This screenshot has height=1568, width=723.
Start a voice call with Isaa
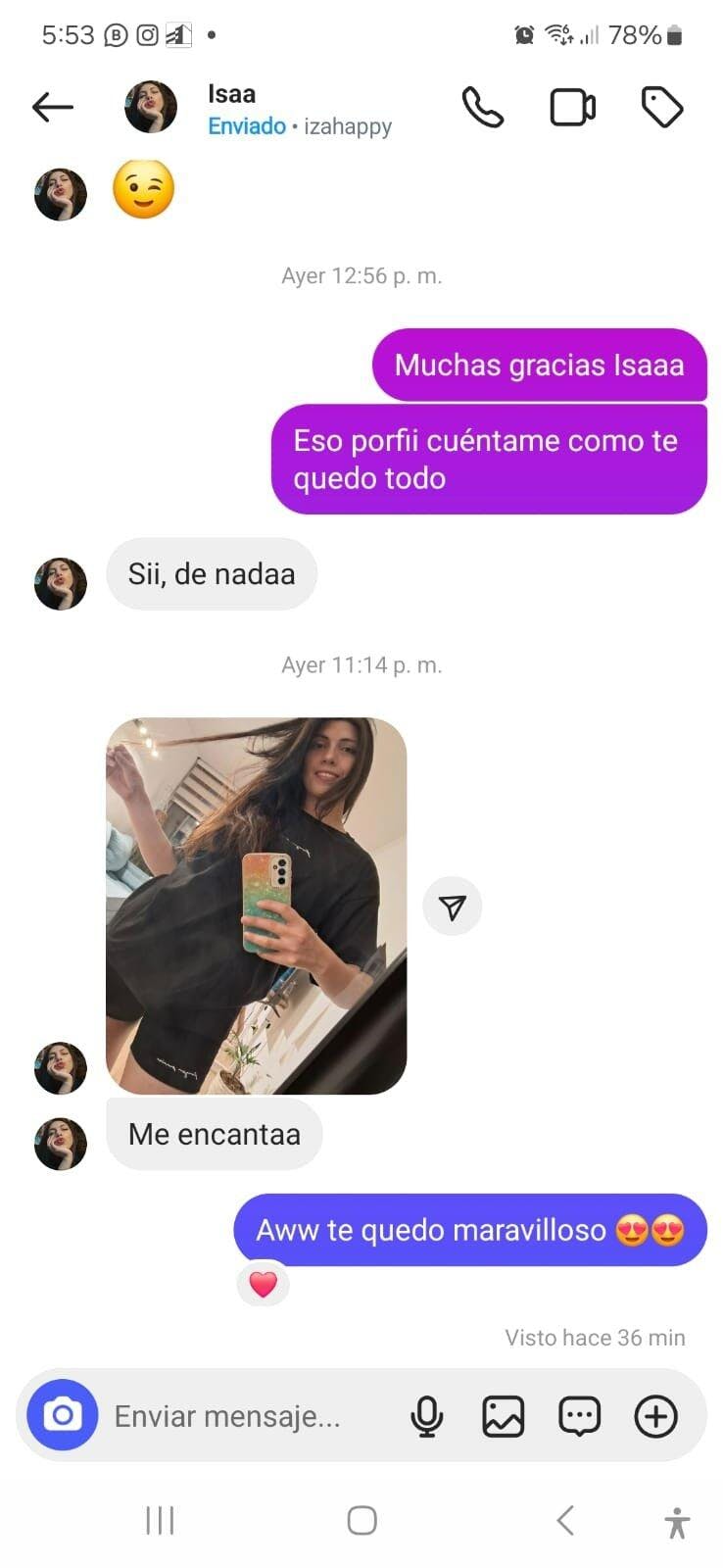coord(482,108)
